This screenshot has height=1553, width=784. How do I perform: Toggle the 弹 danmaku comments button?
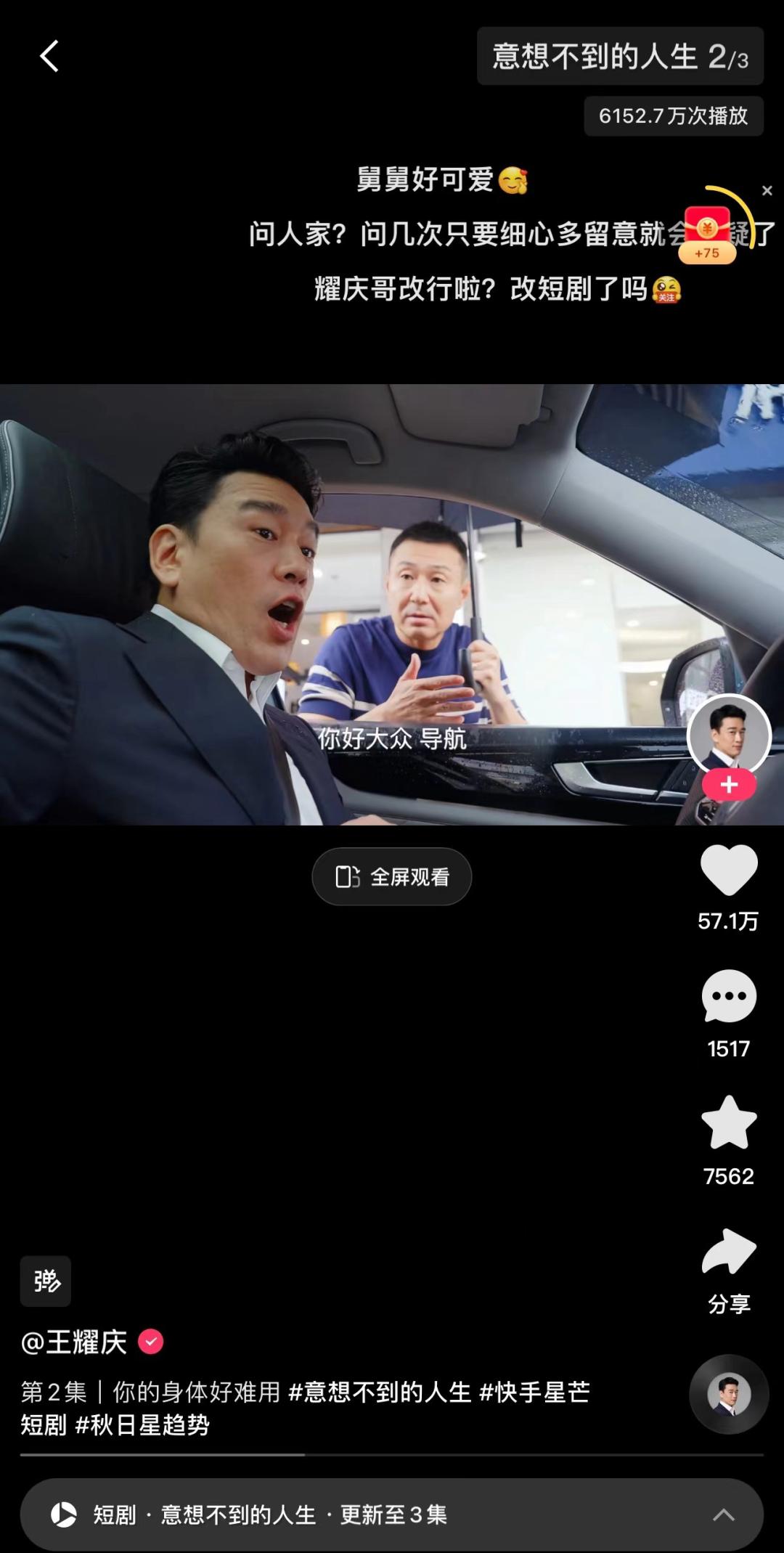point(46,1281)
